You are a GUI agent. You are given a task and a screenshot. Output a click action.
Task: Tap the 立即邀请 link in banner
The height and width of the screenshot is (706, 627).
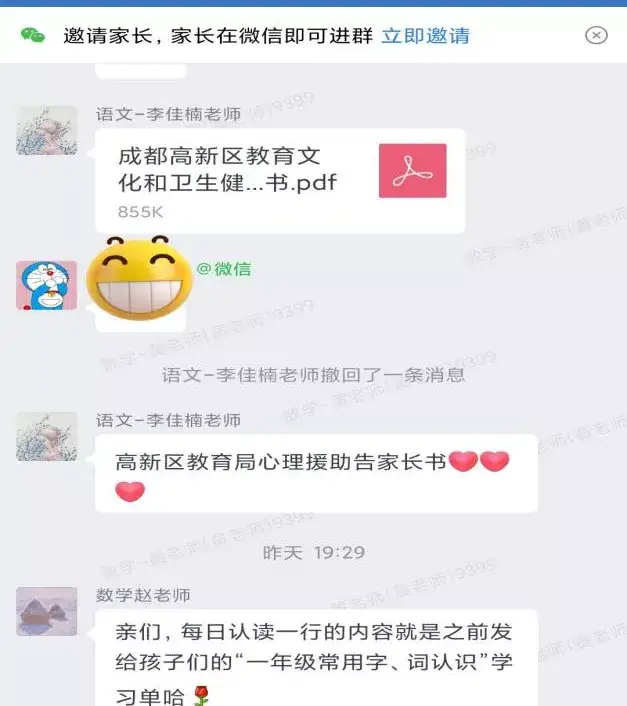click(x=425, y=36)
